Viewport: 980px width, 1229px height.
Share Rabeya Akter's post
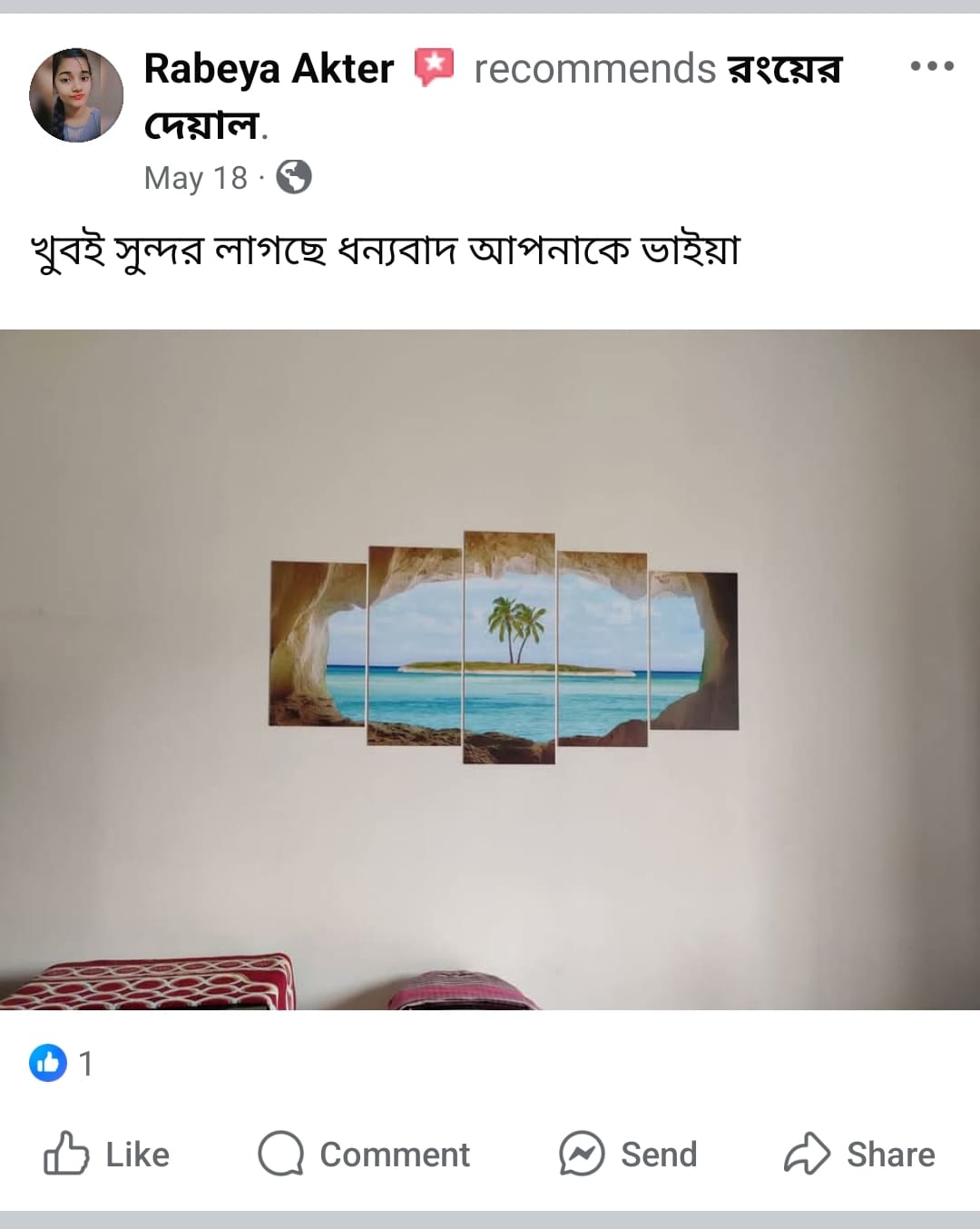coord(859,1154)
